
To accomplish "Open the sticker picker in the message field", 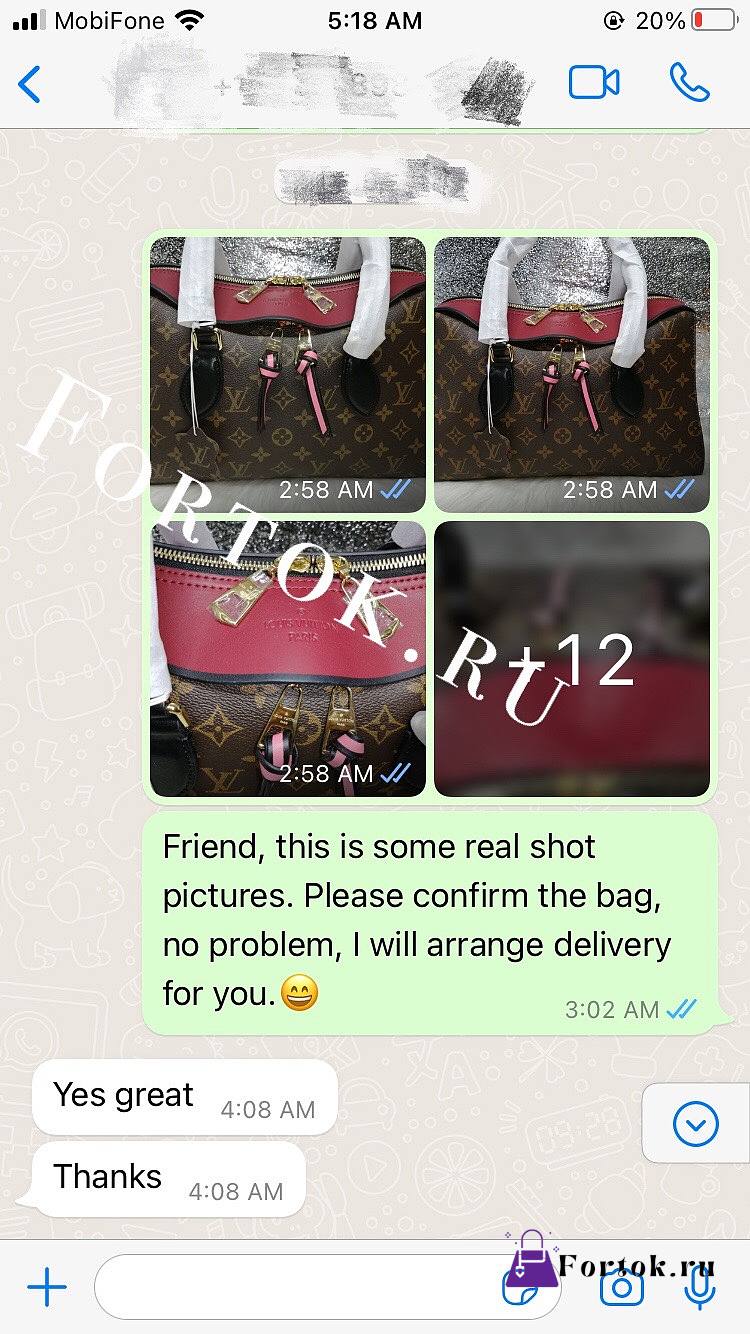I will (521, 1288).
